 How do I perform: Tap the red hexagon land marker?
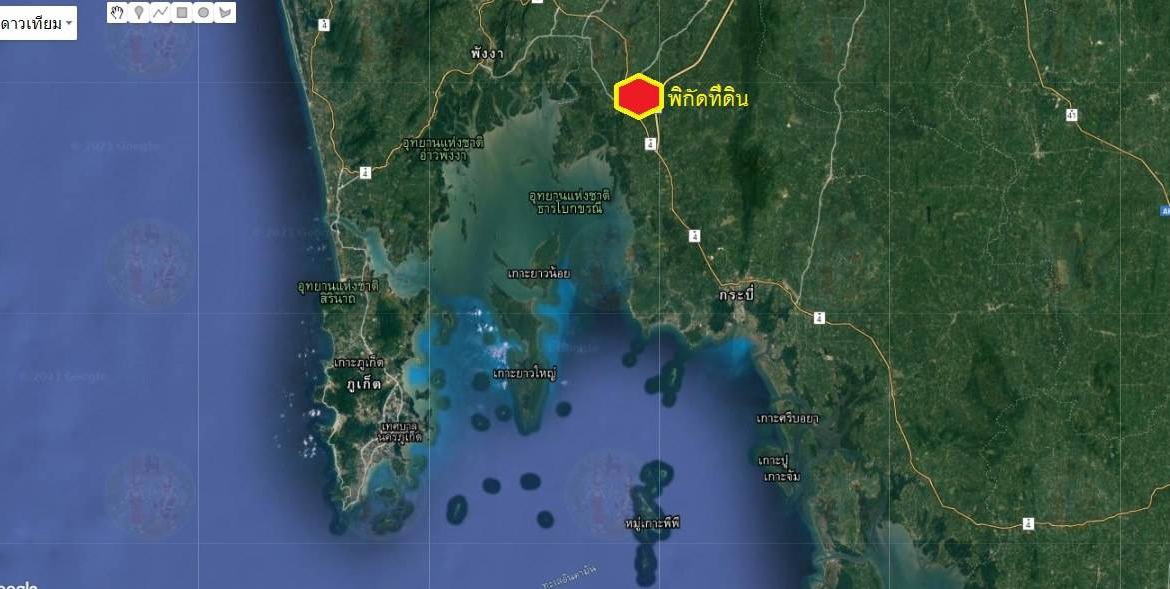tap(637, 97)
